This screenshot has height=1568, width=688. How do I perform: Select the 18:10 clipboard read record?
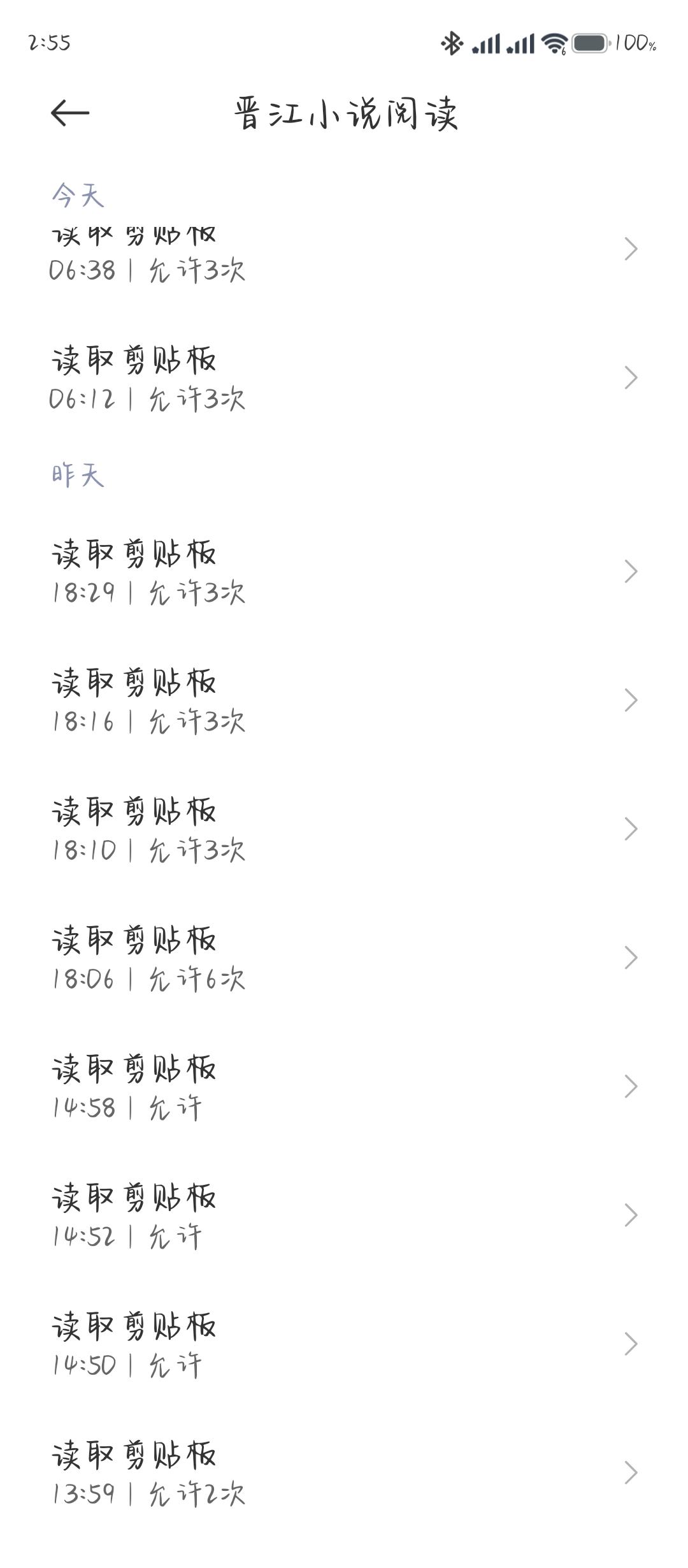tap(344, 829)
